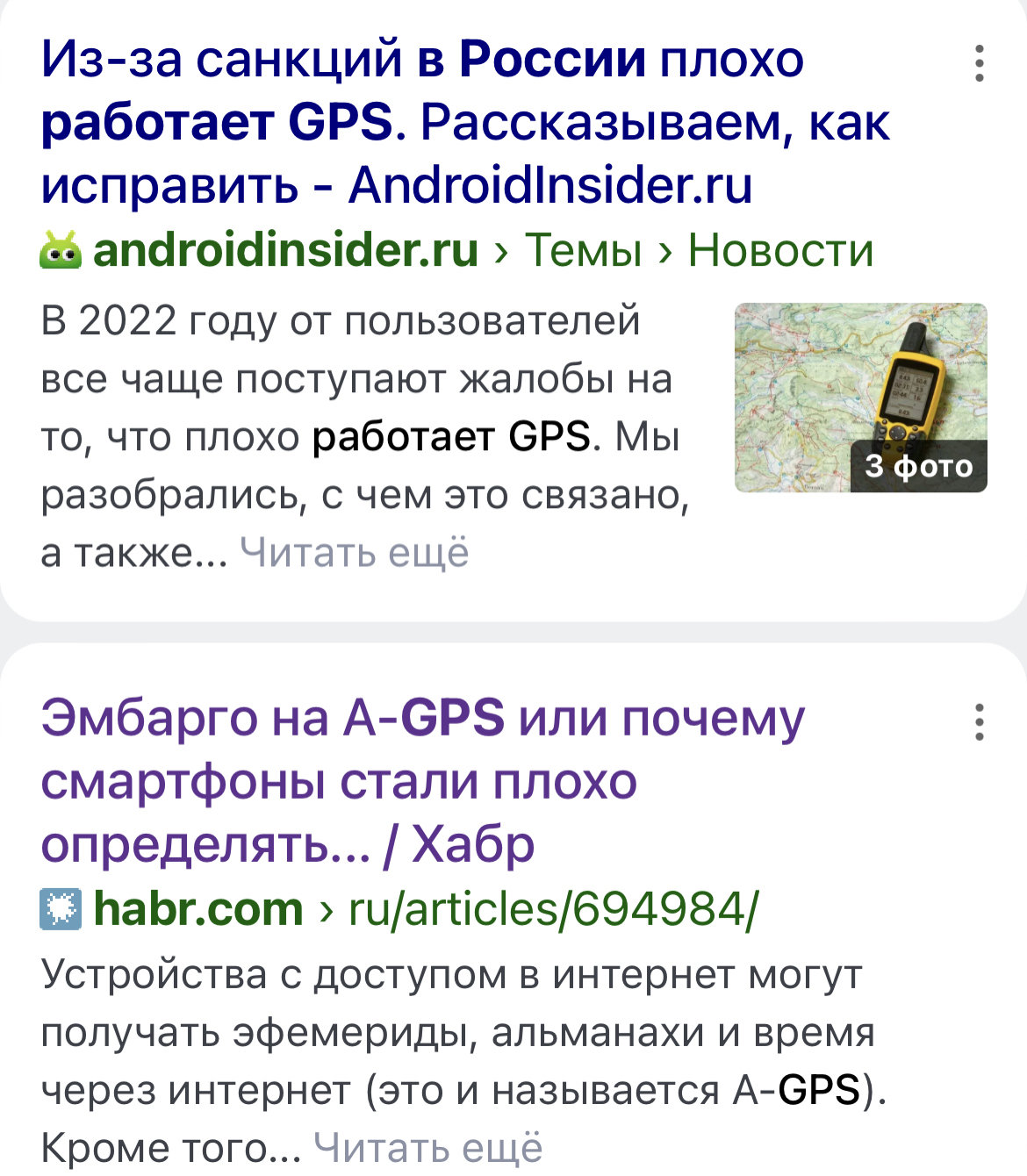Open overflow menu for the AndroidInsider result
Image resolution: width=1027 pixels, height=1176 pixels.
coord(979,64)
